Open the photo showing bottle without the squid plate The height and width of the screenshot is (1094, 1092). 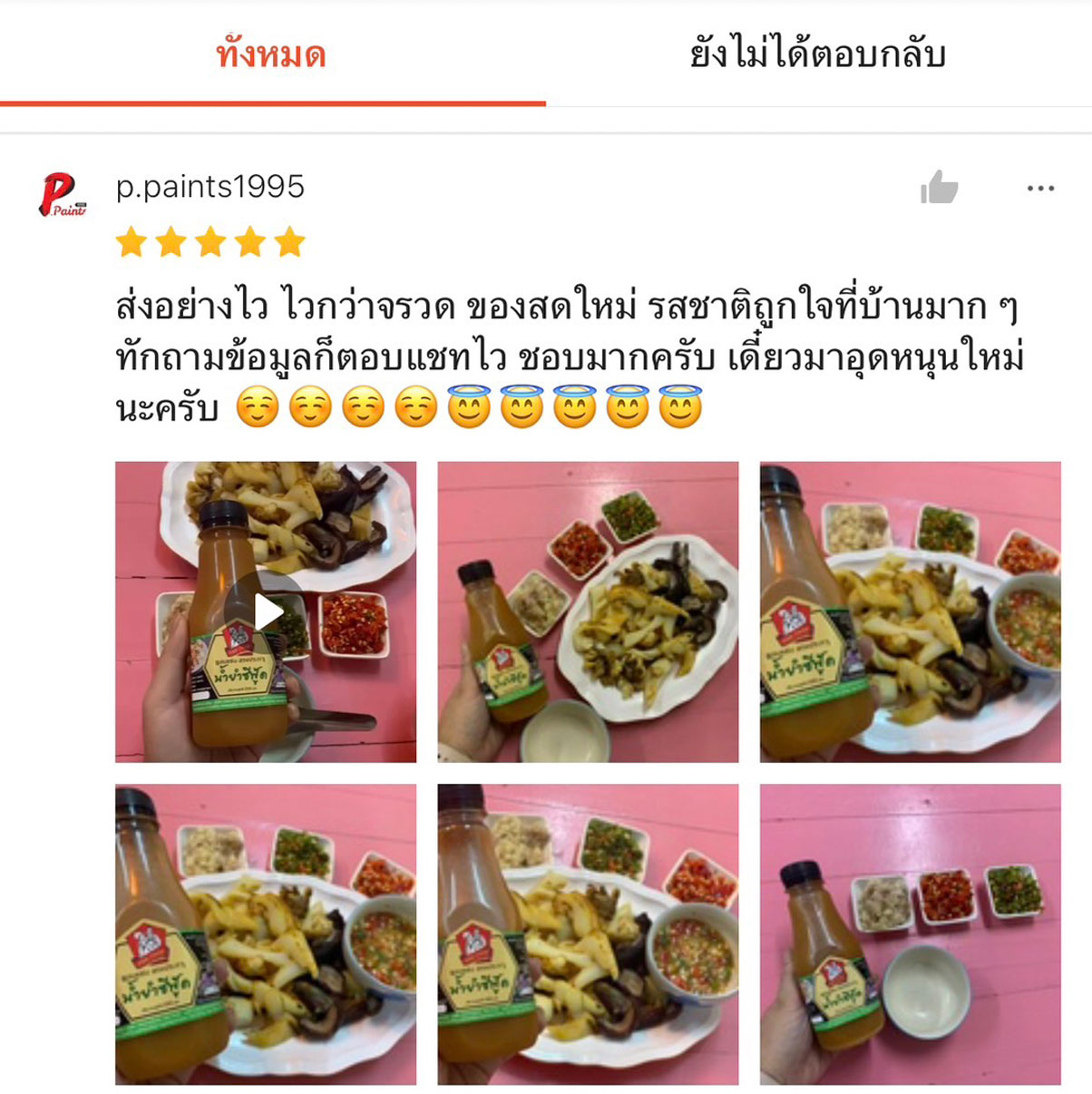(x=910, y=934)
